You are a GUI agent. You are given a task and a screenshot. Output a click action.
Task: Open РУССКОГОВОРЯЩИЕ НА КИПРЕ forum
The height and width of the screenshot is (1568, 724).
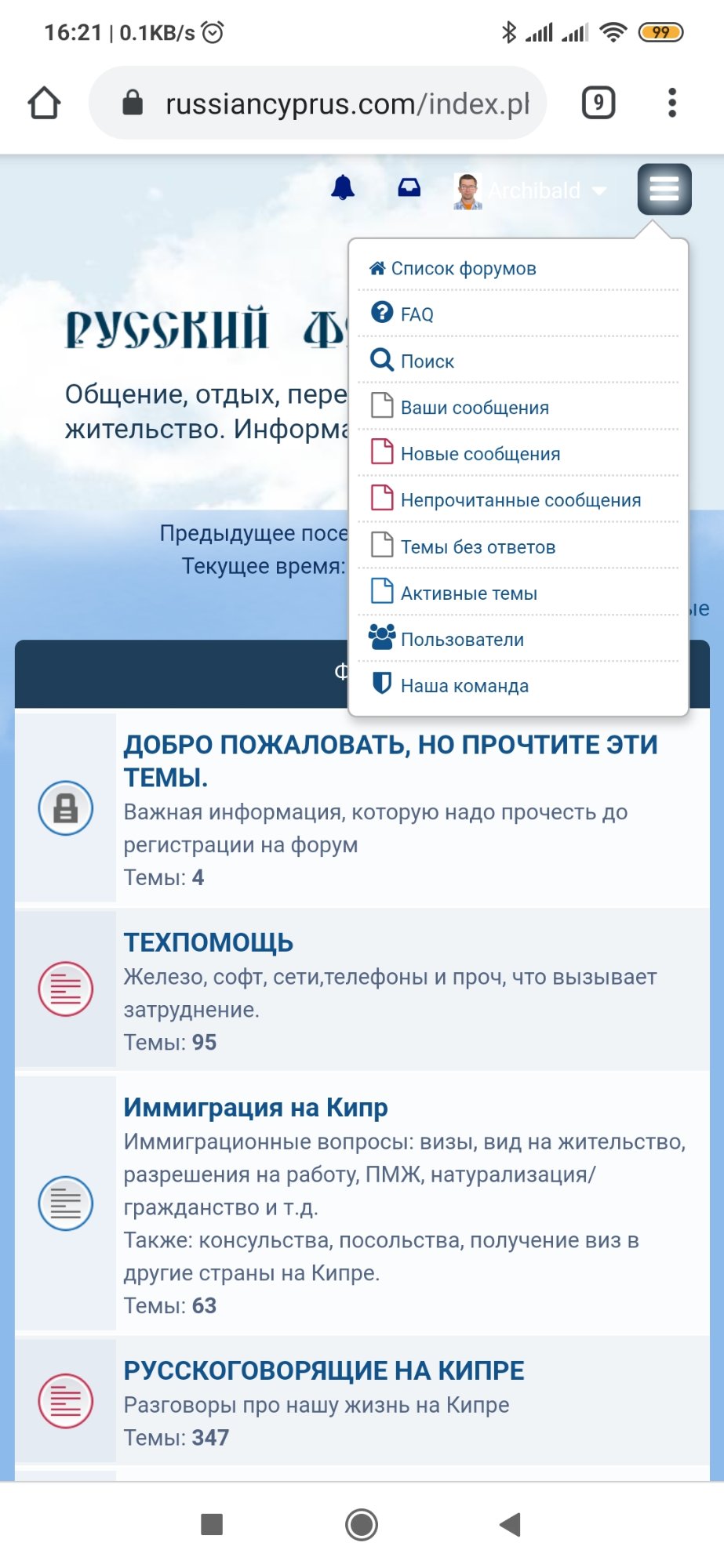pos(324,1370)
